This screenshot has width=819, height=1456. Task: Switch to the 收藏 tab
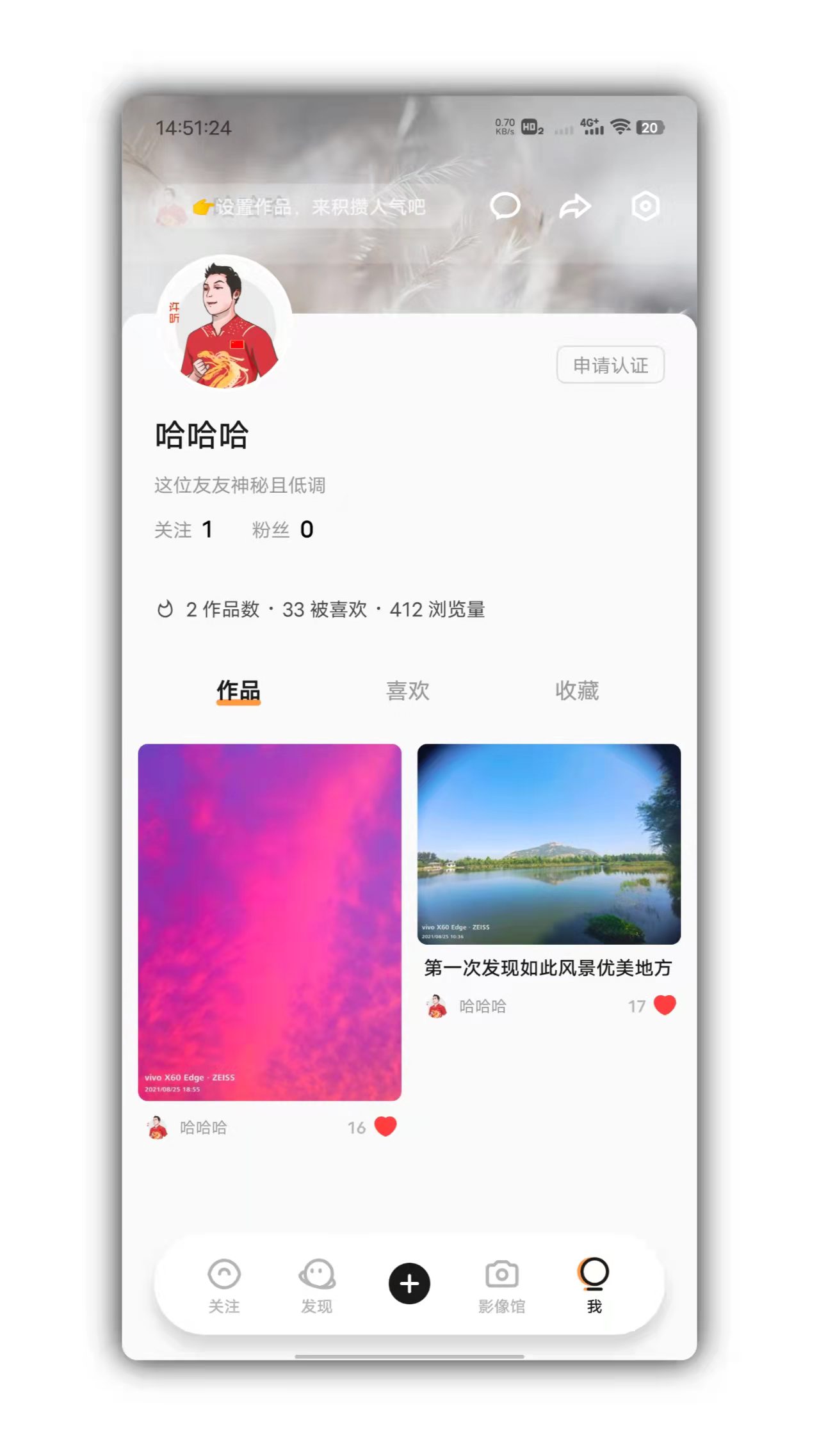click(x=576, y=691)
